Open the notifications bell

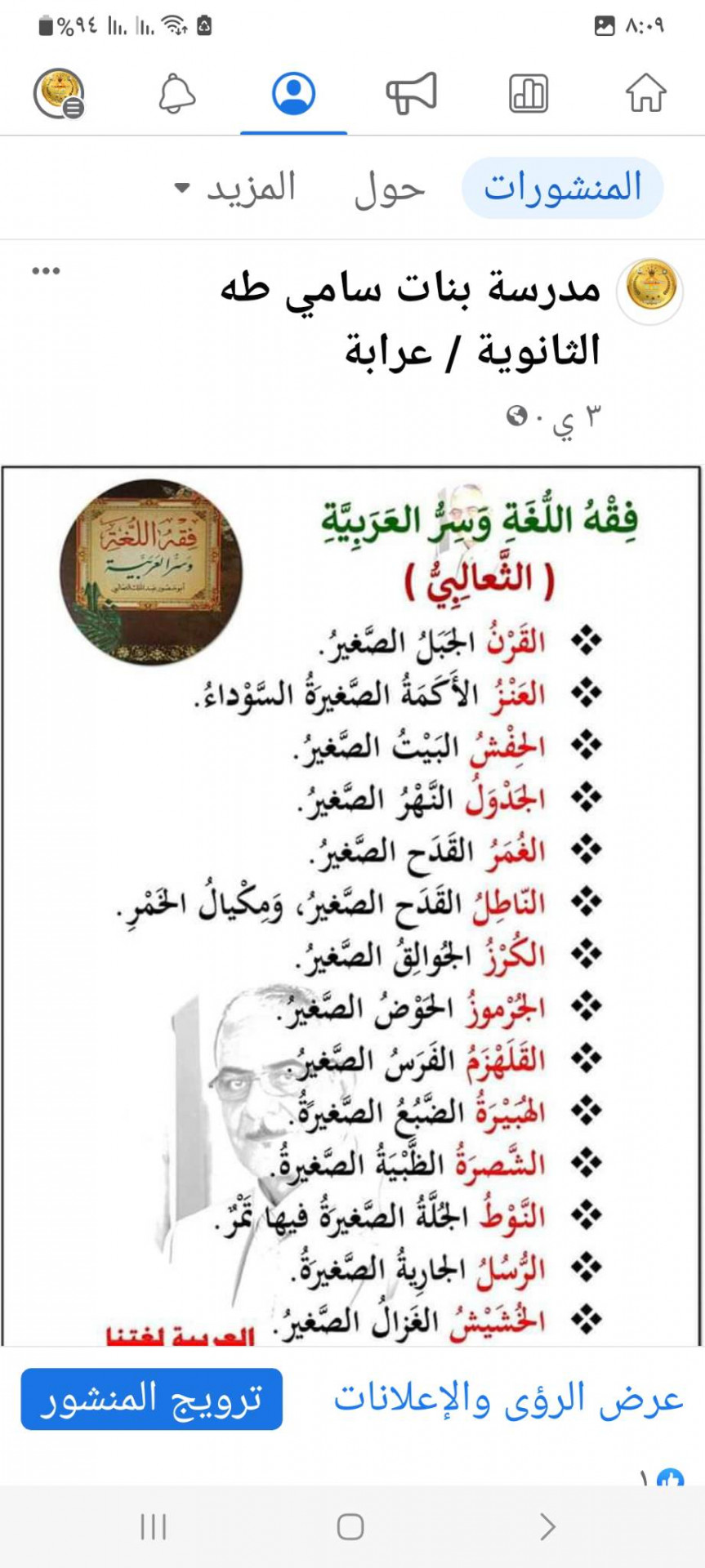point(176,92)
